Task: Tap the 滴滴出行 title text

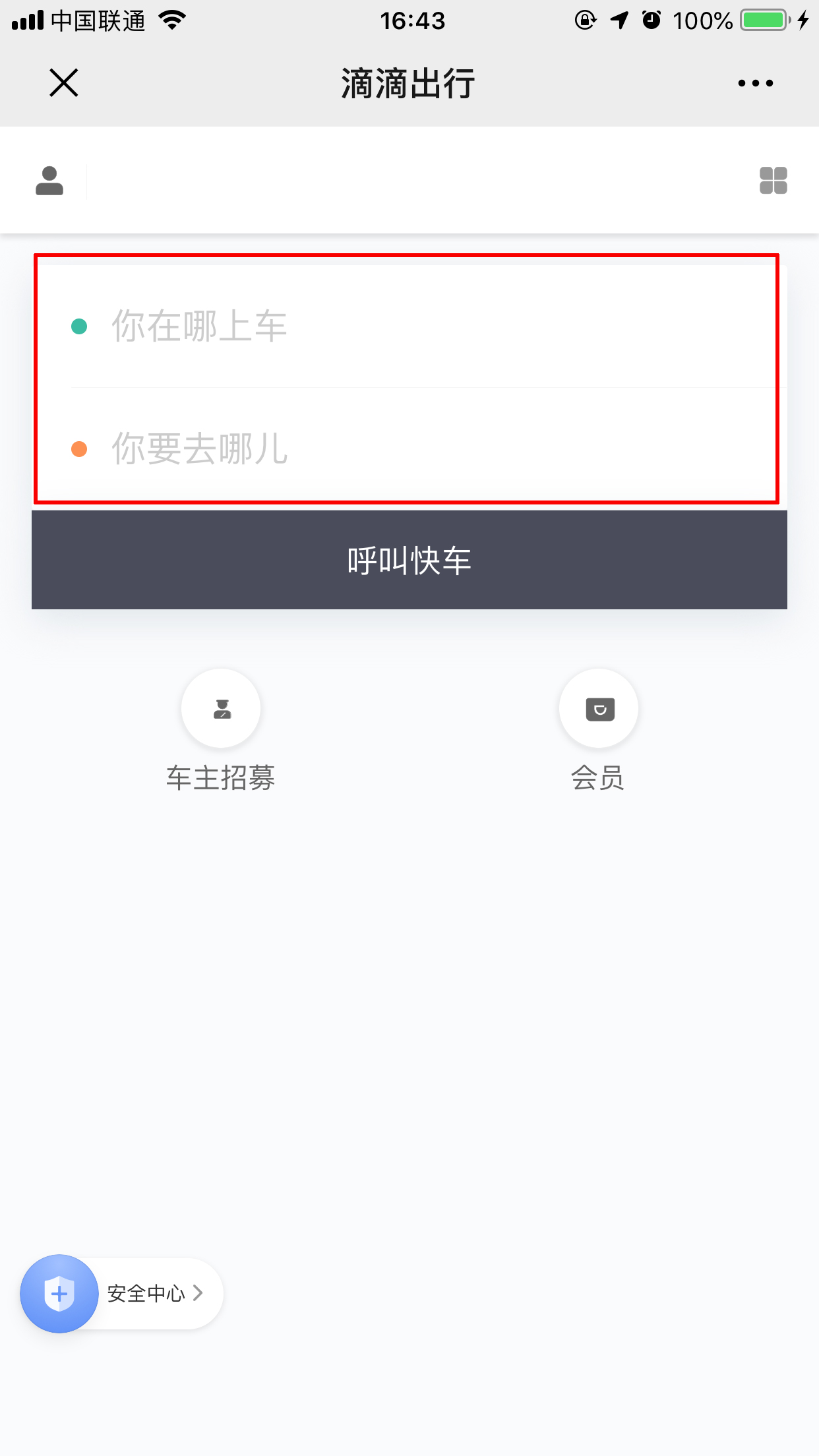Action: click(x=409, y=82)
